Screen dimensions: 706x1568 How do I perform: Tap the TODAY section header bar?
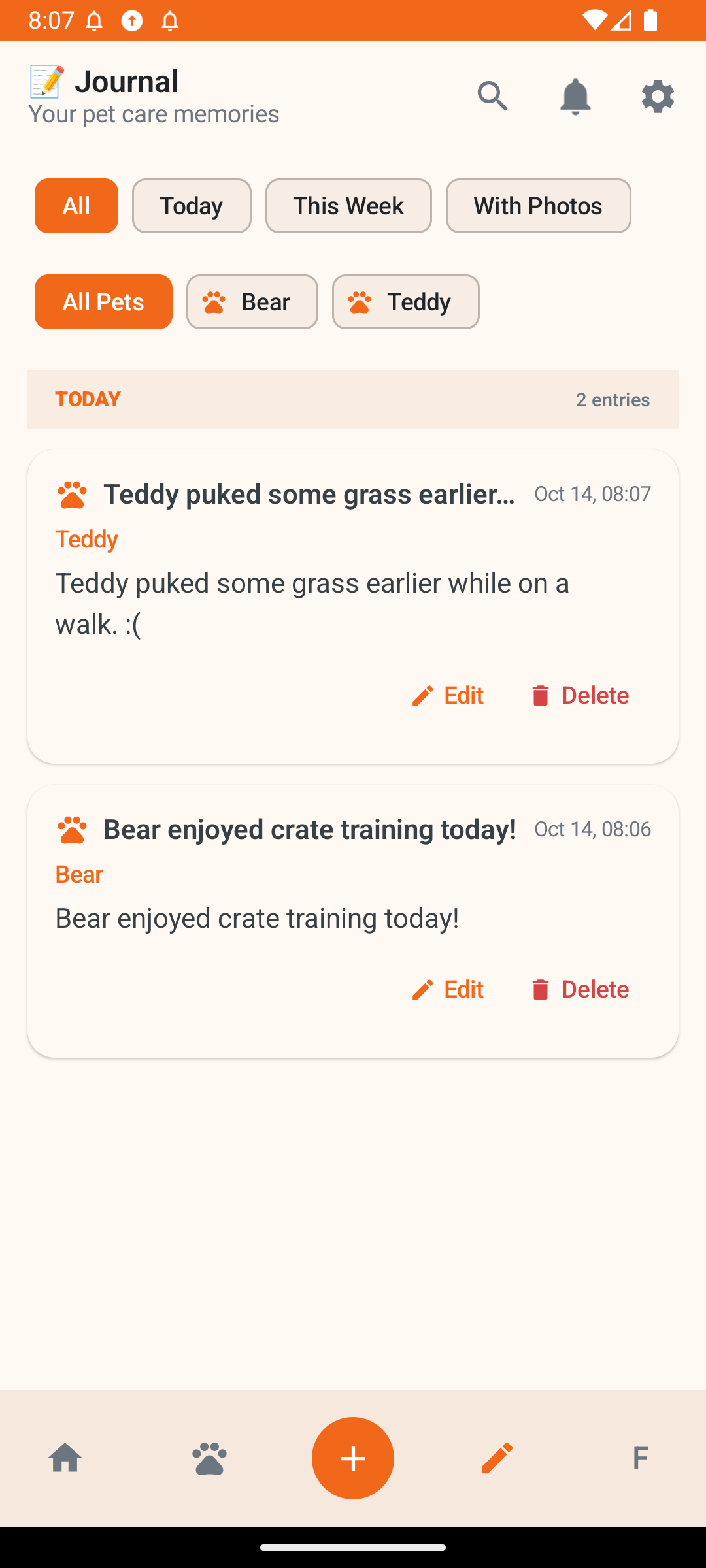click(353, 399)
